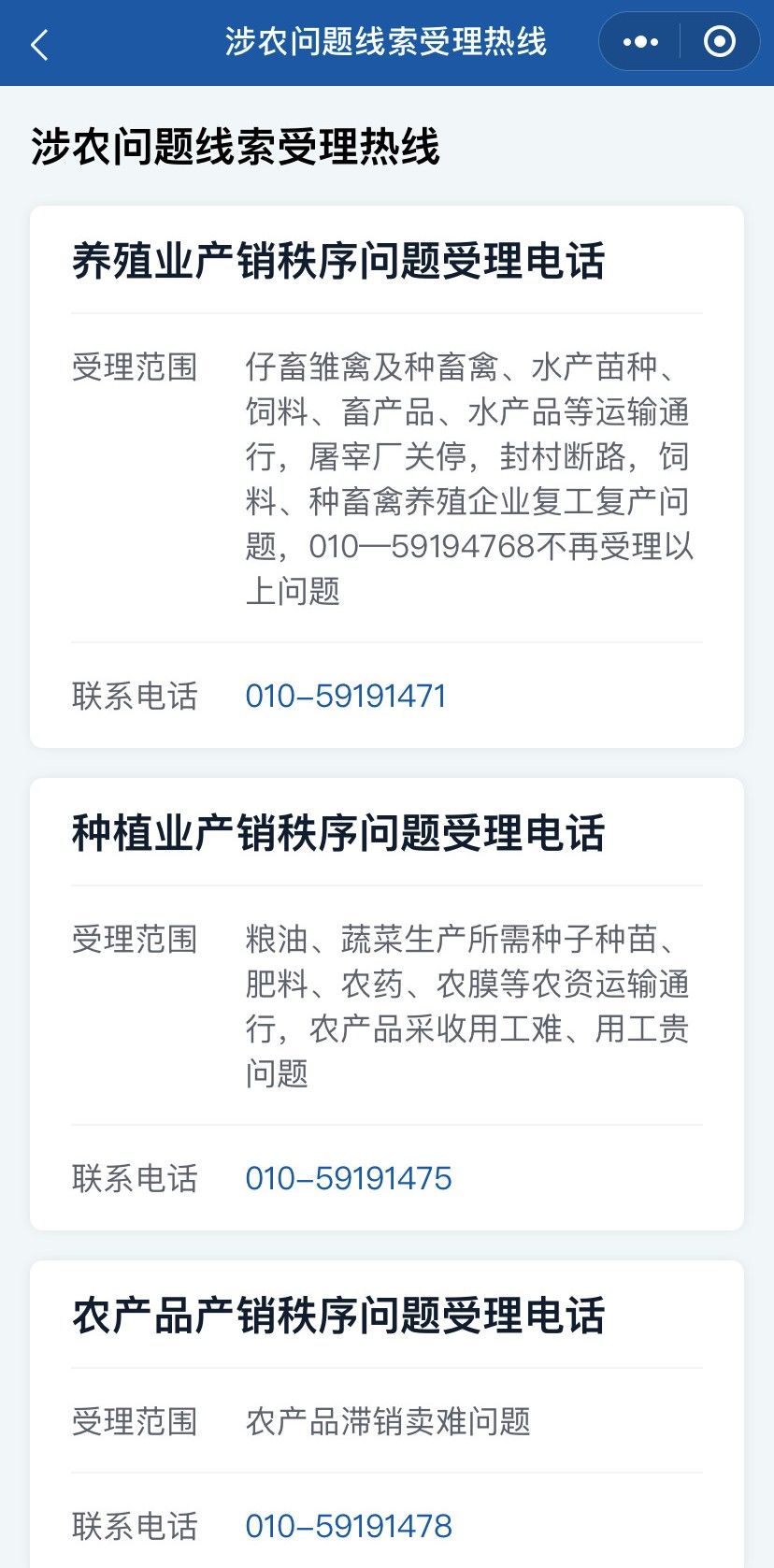Dial the number 010-59191475

pyautogui.click(x=348, y=1179)
